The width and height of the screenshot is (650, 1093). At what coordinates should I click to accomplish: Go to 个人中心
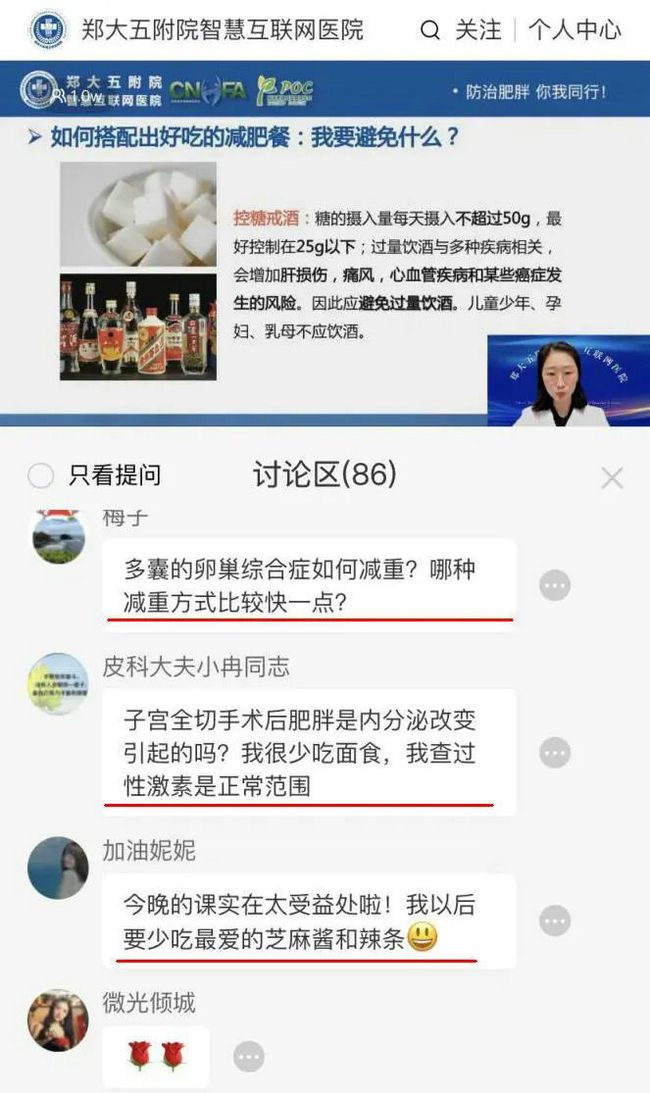tap(574, 30)
